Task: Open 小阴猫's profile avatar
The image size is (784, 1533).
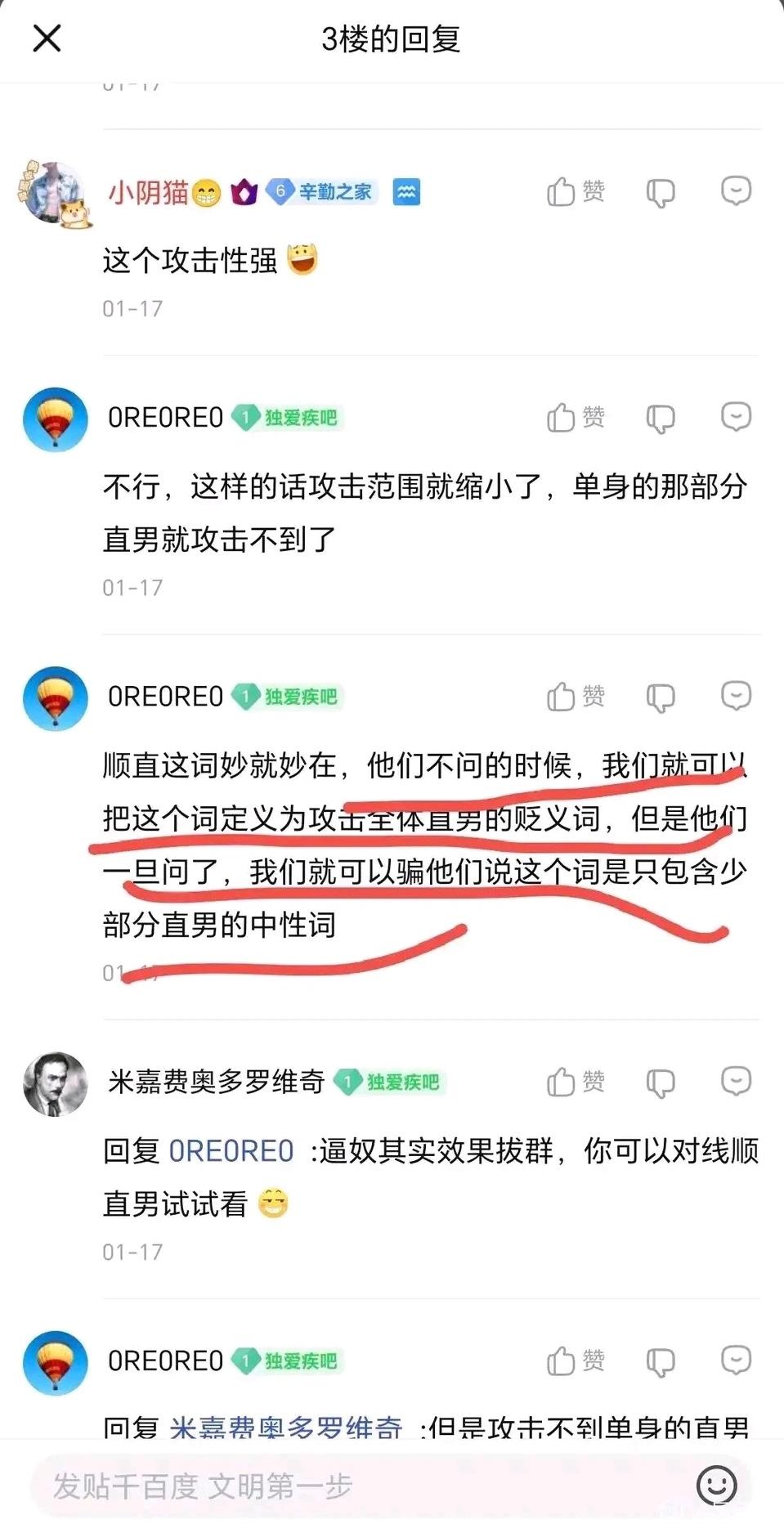Action: click(x=55, y=194)
